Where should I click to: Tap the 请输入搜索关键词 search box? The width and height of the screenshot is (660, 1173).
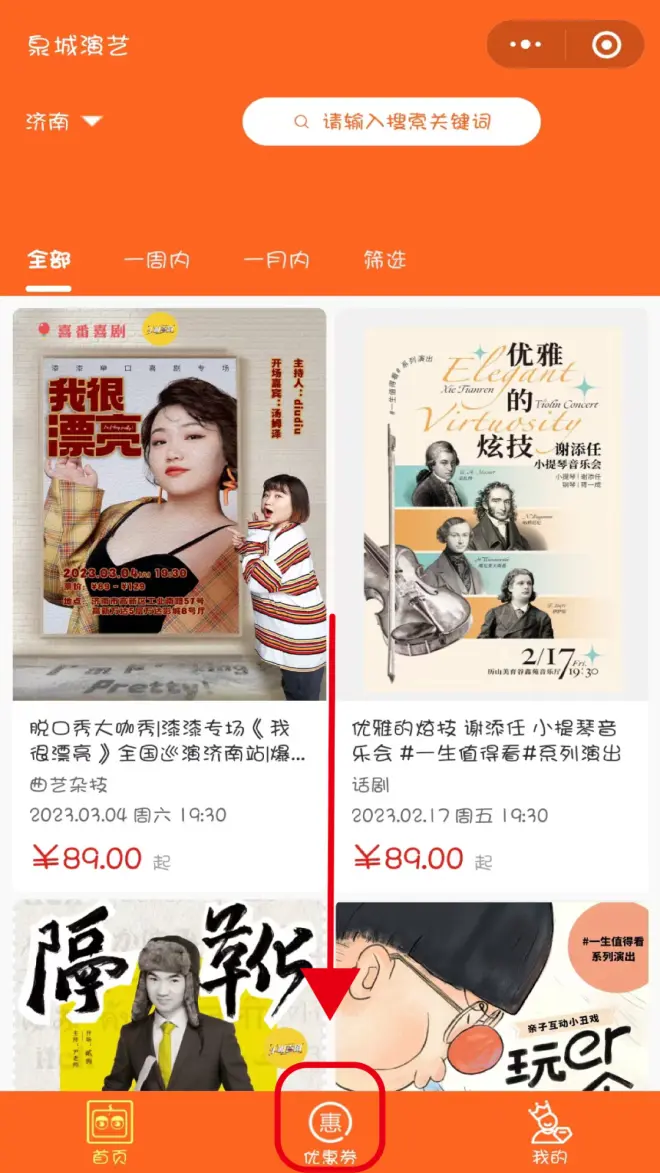point(391,122)
